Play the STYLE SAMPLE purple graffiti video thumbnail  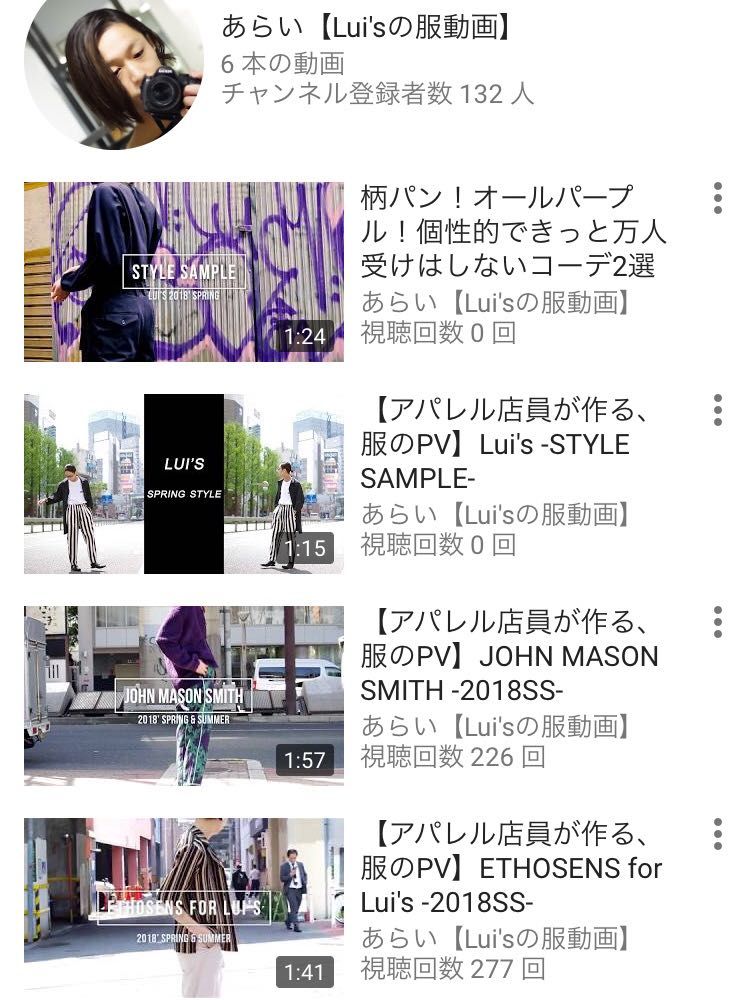(x=184, y=272)
